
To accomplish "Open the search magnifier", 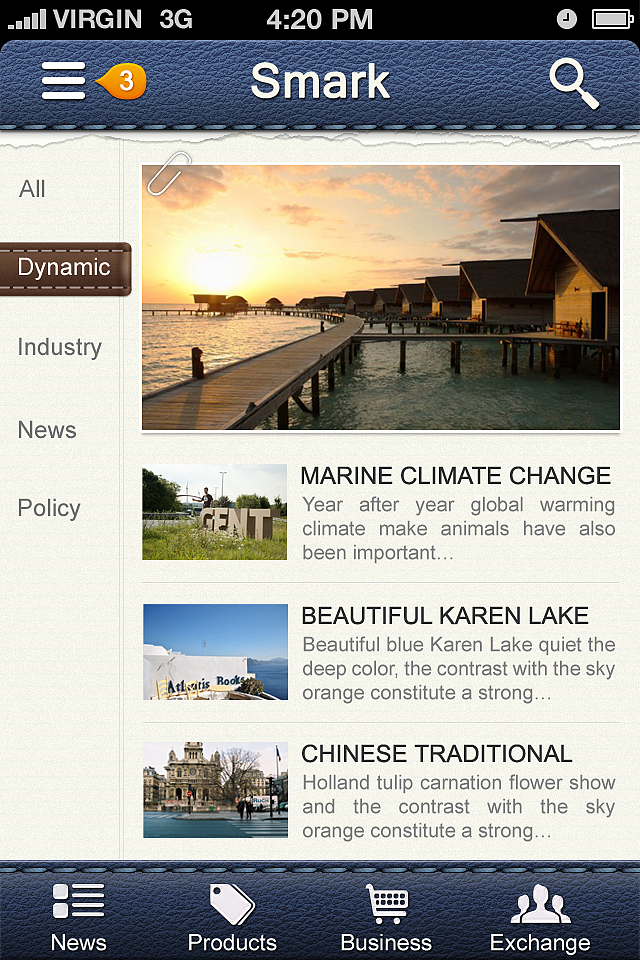I will coord(574,83).
